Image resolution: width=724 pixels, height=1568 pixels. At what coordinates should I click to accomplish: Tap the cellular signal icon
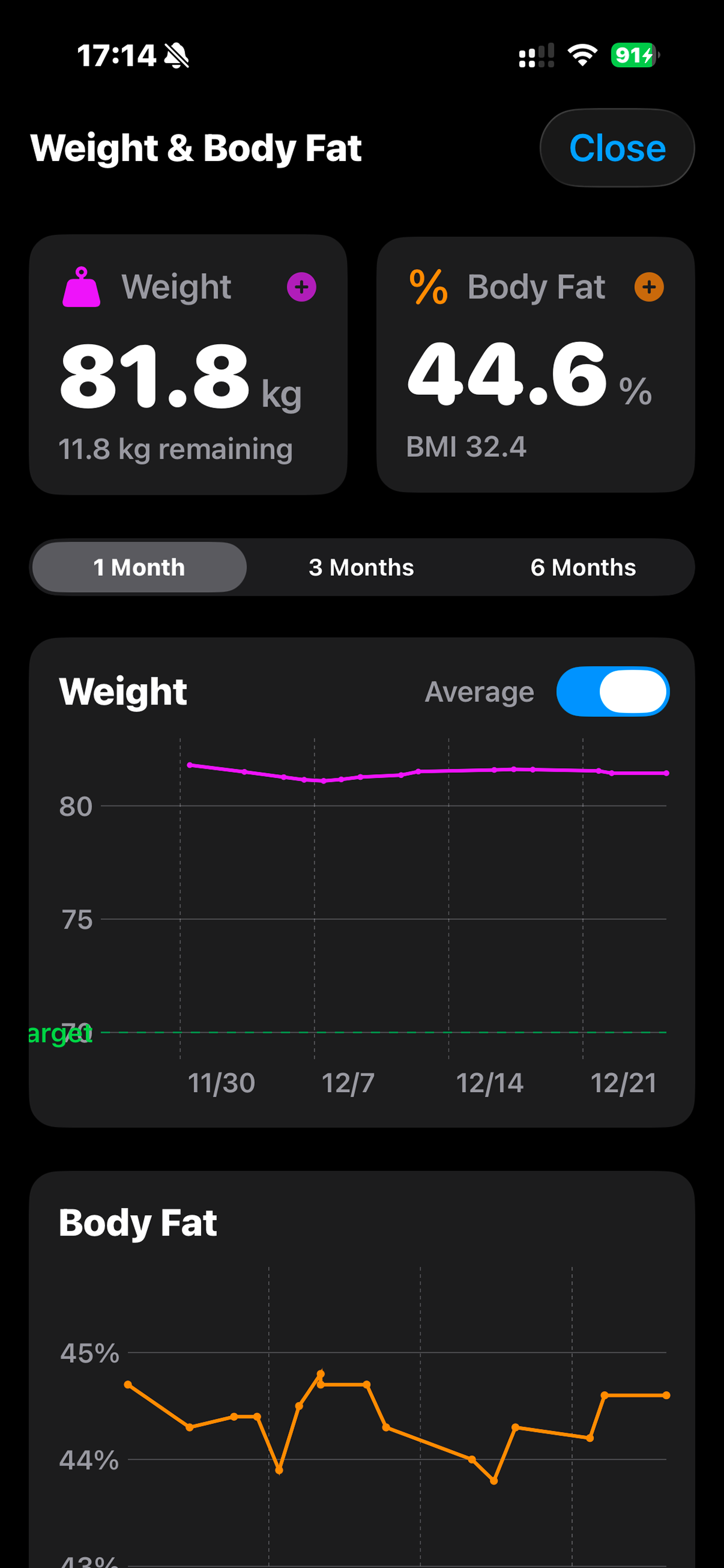click(537, 56)
